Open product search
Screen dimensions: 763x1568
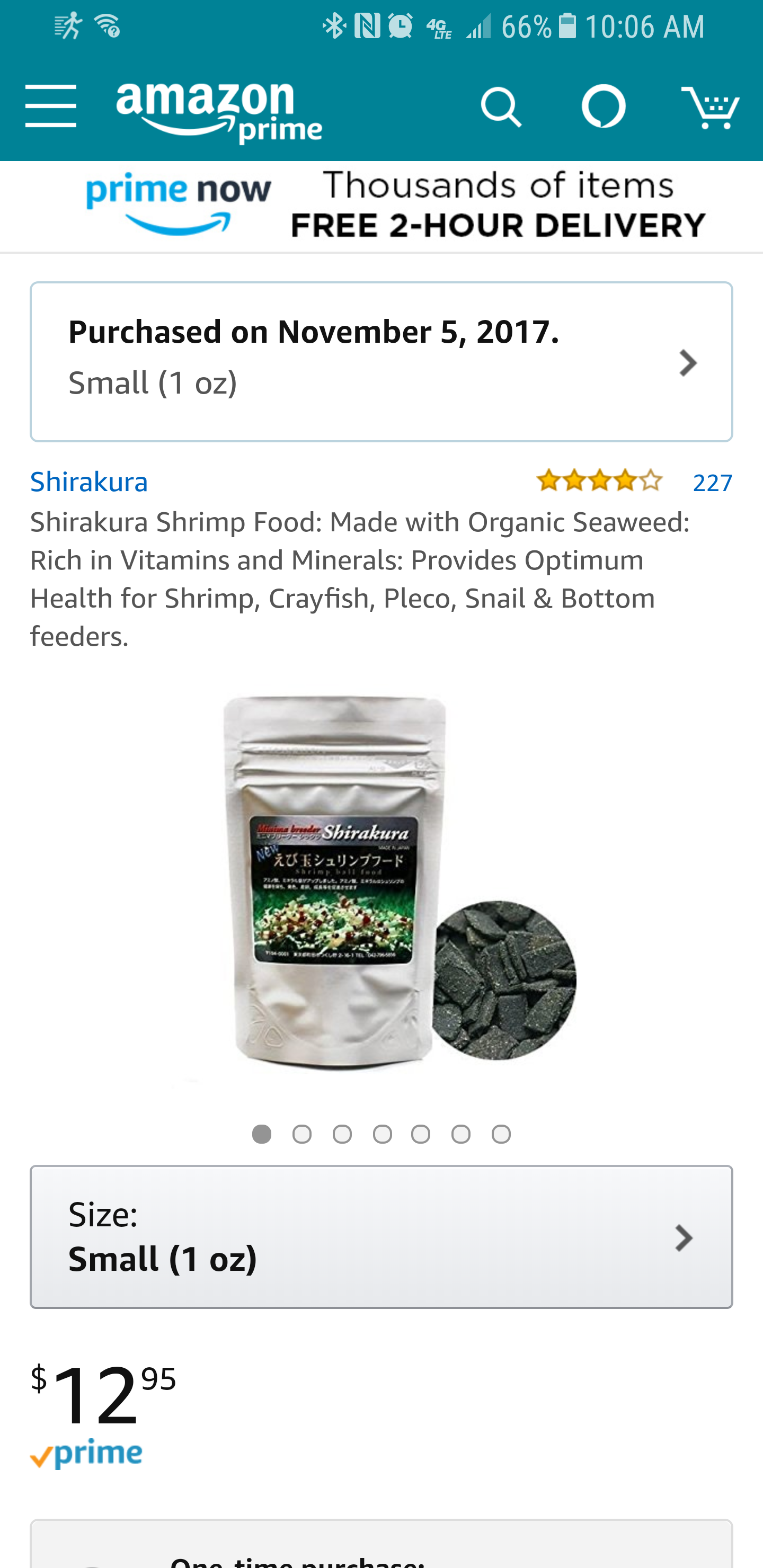(501, 108)
